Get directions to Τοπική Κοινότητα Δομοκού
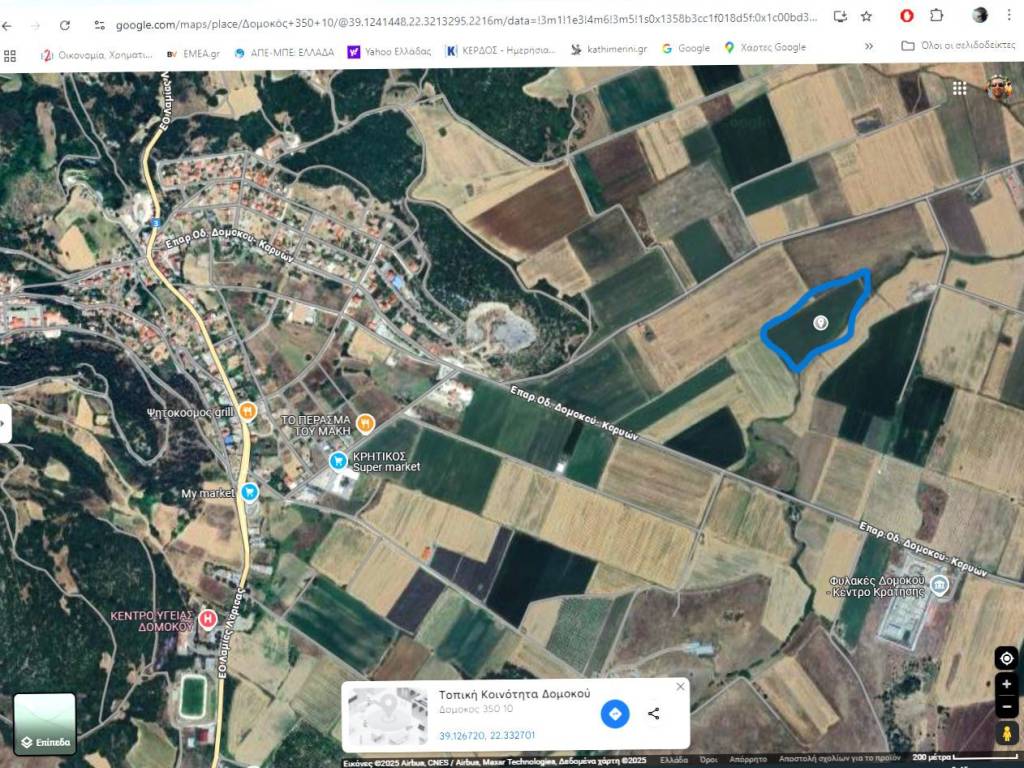 point(615,713)
